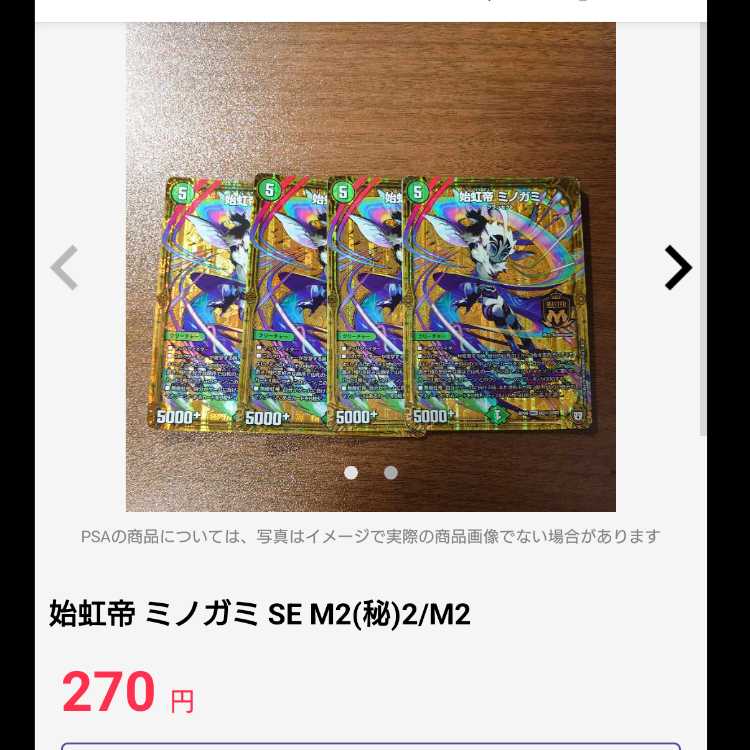This screenshot has width=750, height=750.
Task: Jump to the second image dot
Action: pos(391,473)
